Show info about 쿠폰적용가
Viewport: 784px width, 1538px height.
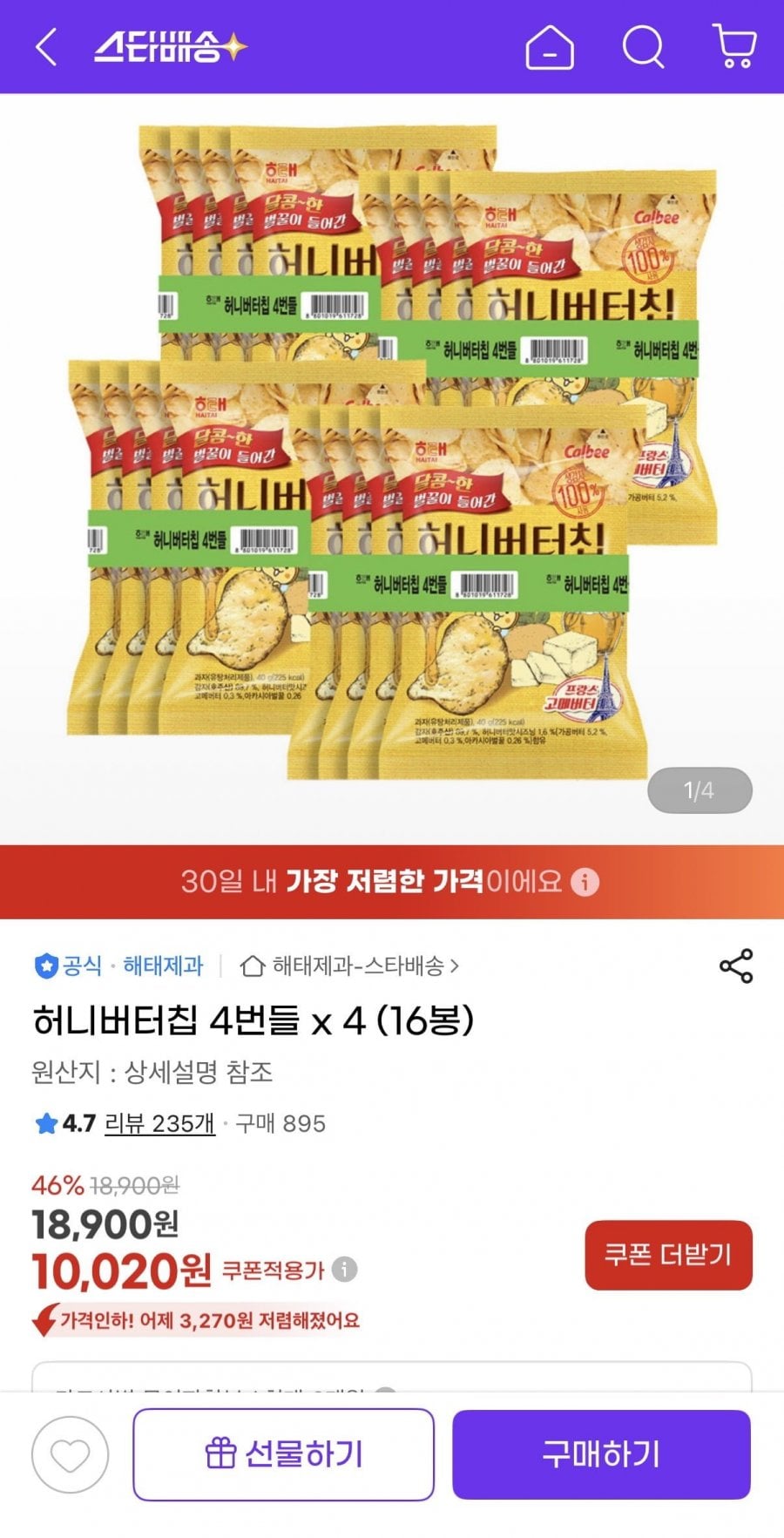point(345,1270)
